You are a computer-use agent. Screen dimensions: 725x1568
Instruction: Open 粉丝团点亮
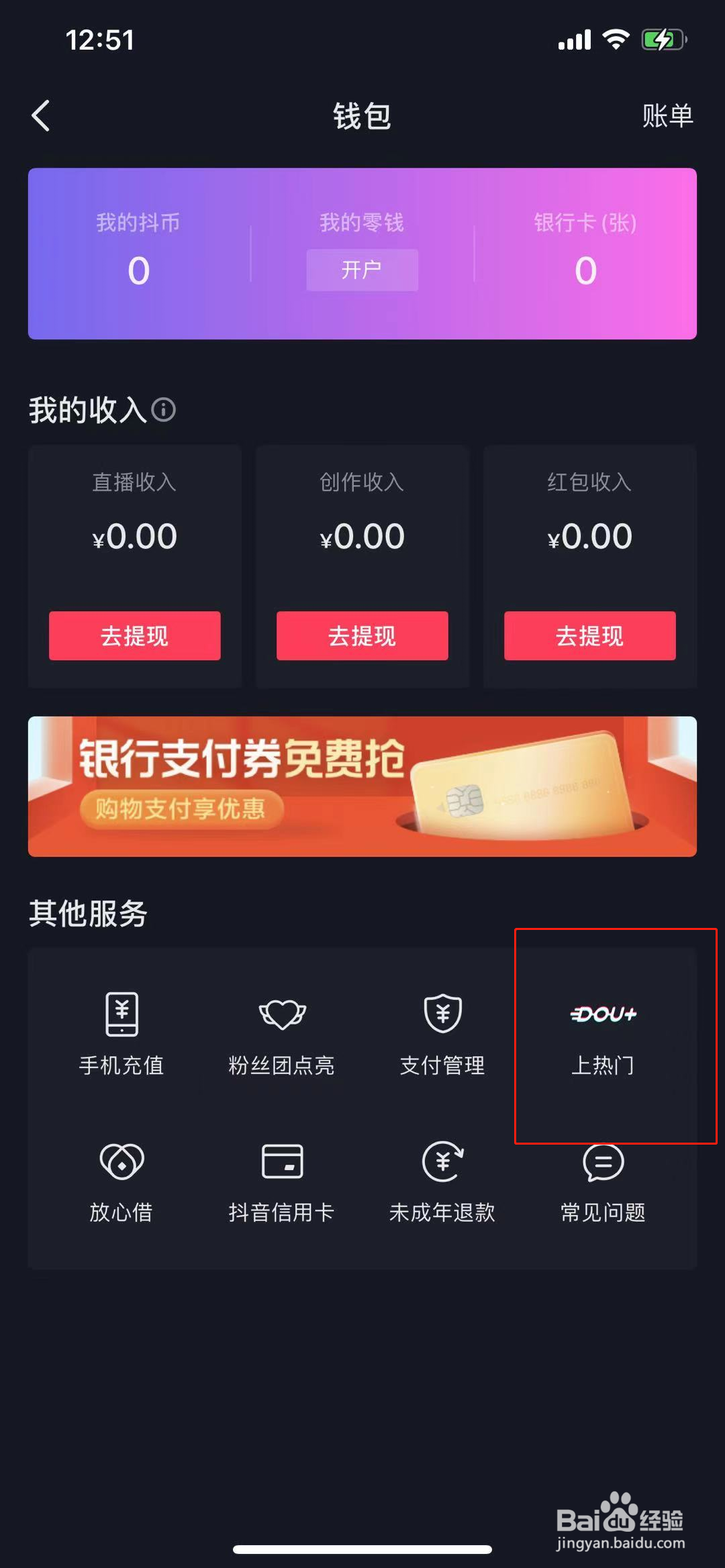pyautogui.click(x=282, y=1033)
